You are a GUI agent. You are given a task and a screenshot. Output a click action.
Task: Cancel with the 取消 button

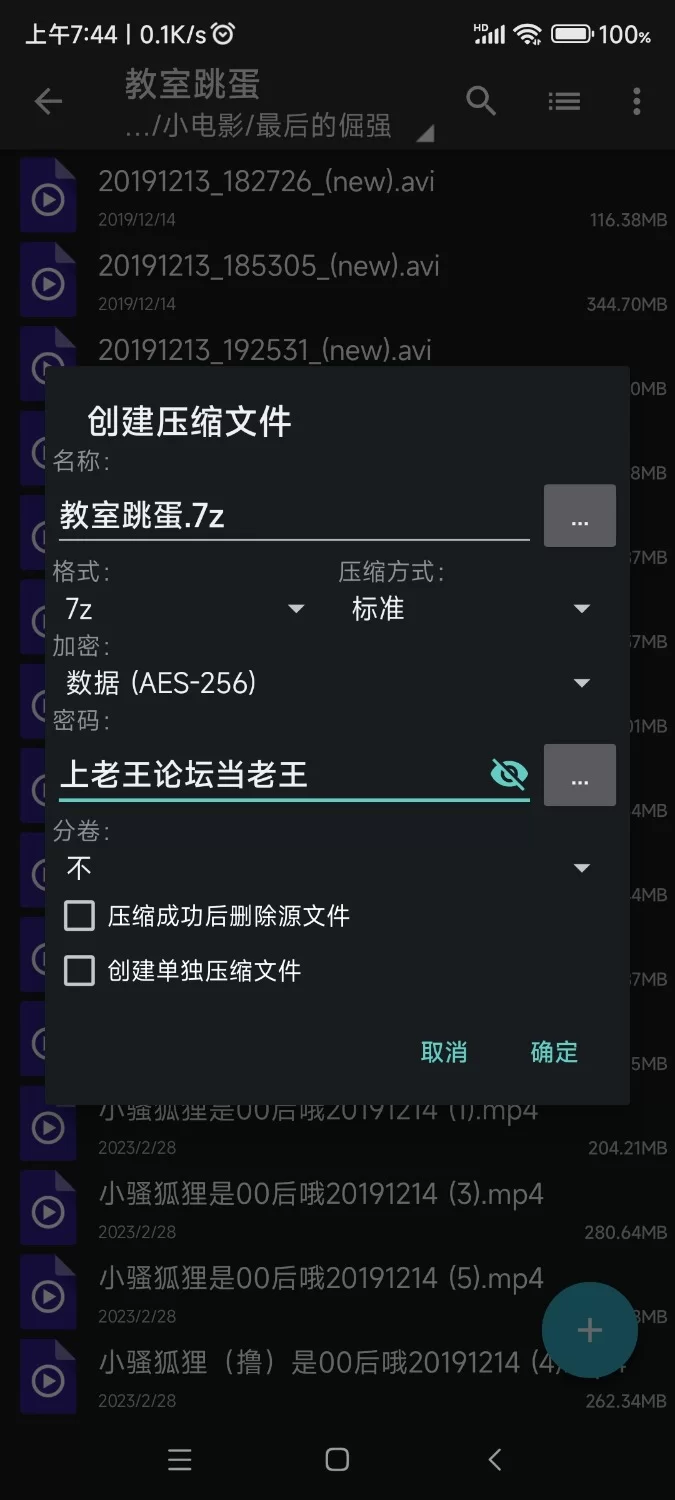click(x=444, y=1052)
